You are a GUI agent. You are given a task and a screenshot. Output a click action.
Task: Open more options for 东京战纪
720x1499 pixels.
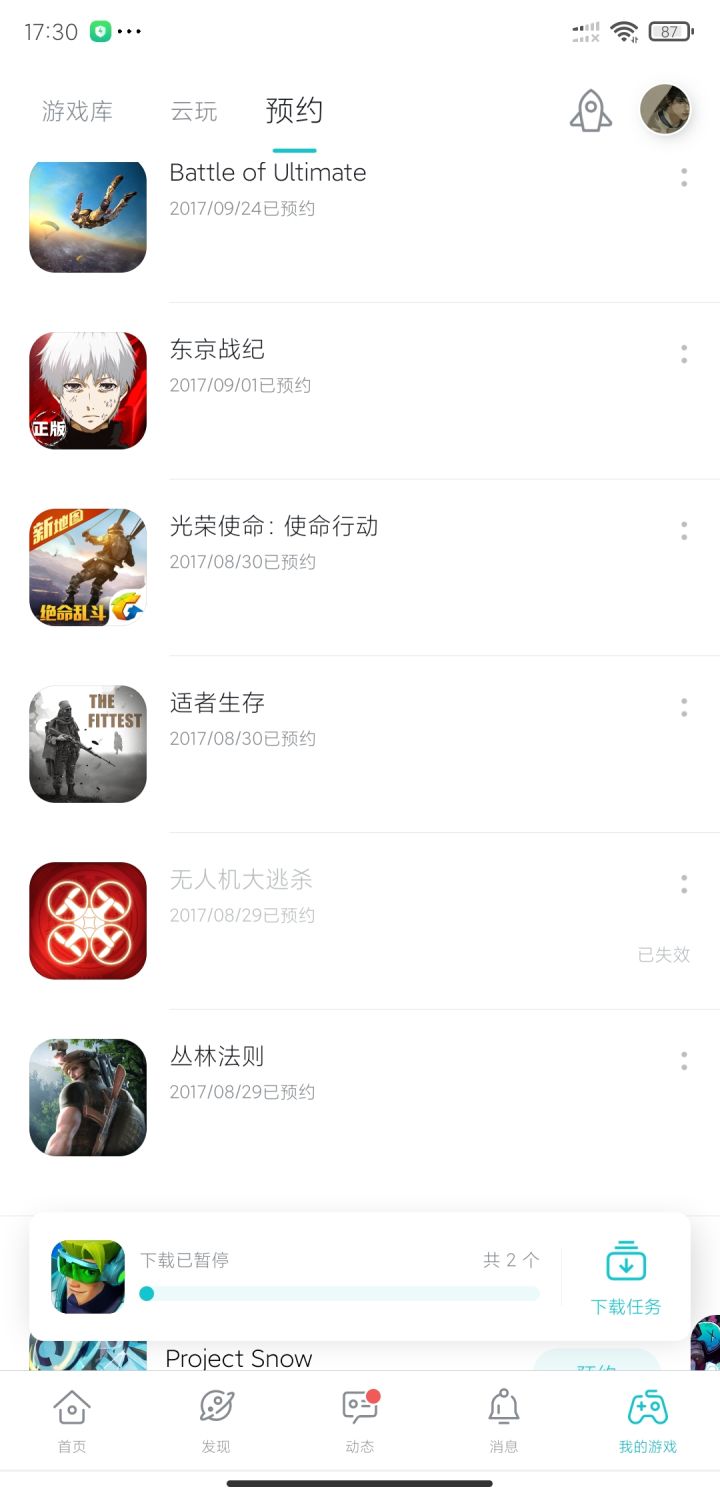(x=684, y=354)
